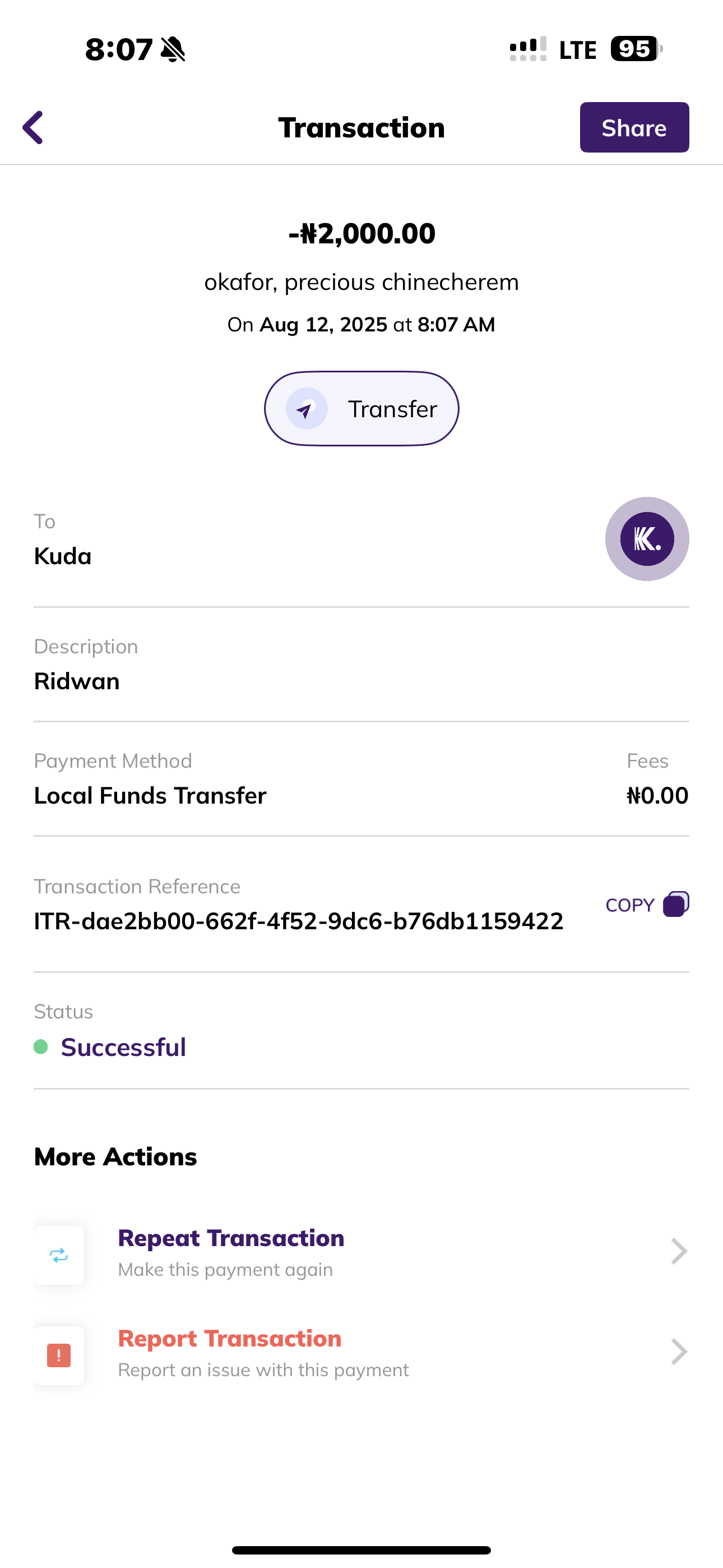Go back using the top-left arrow
This screenshot has width=723, height=1568.
pos(33,127)
